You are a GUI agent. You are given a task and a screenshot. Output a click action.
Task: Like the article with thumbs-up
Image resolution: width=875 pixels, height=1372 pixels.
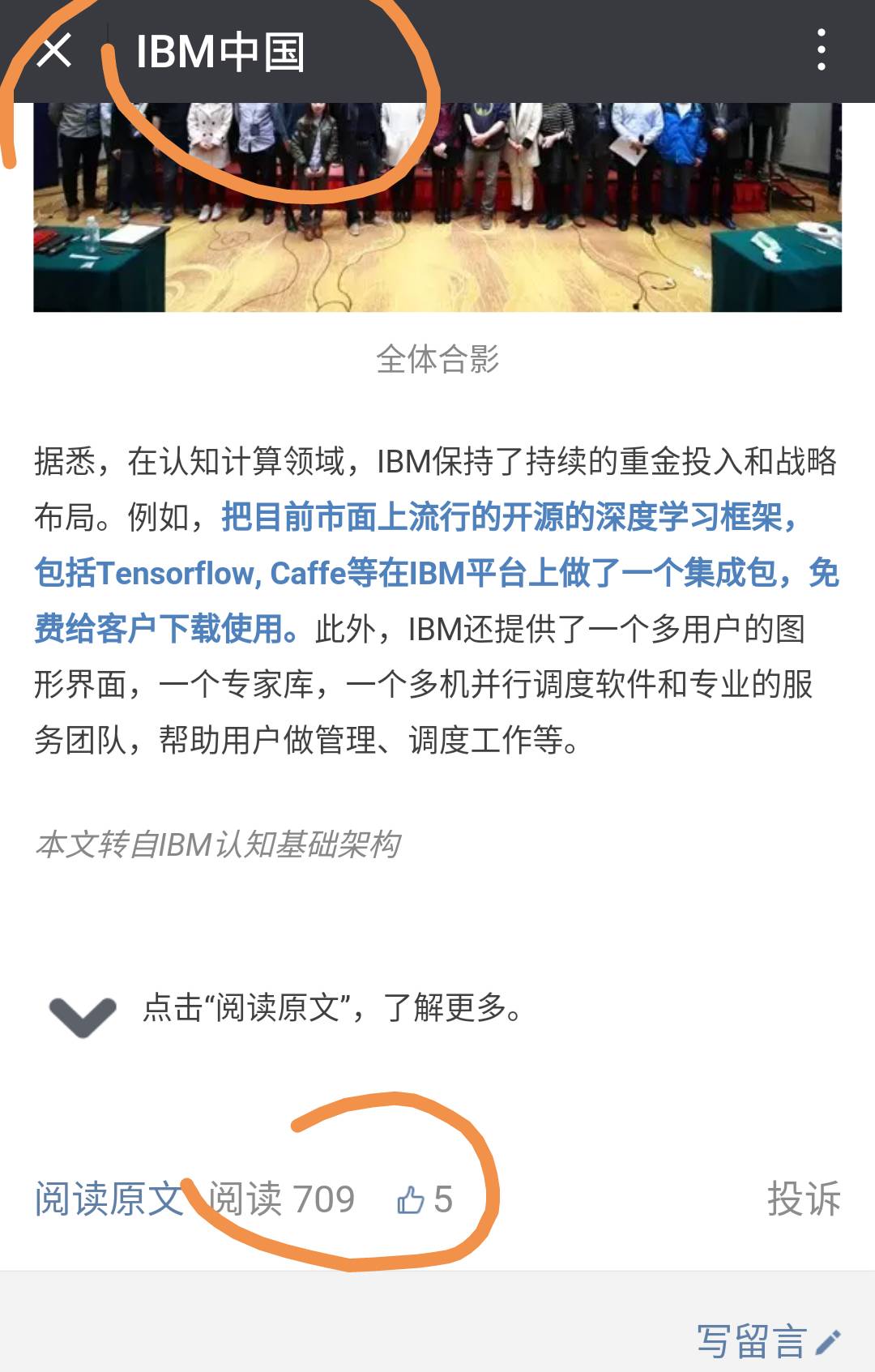[412, 1199]
